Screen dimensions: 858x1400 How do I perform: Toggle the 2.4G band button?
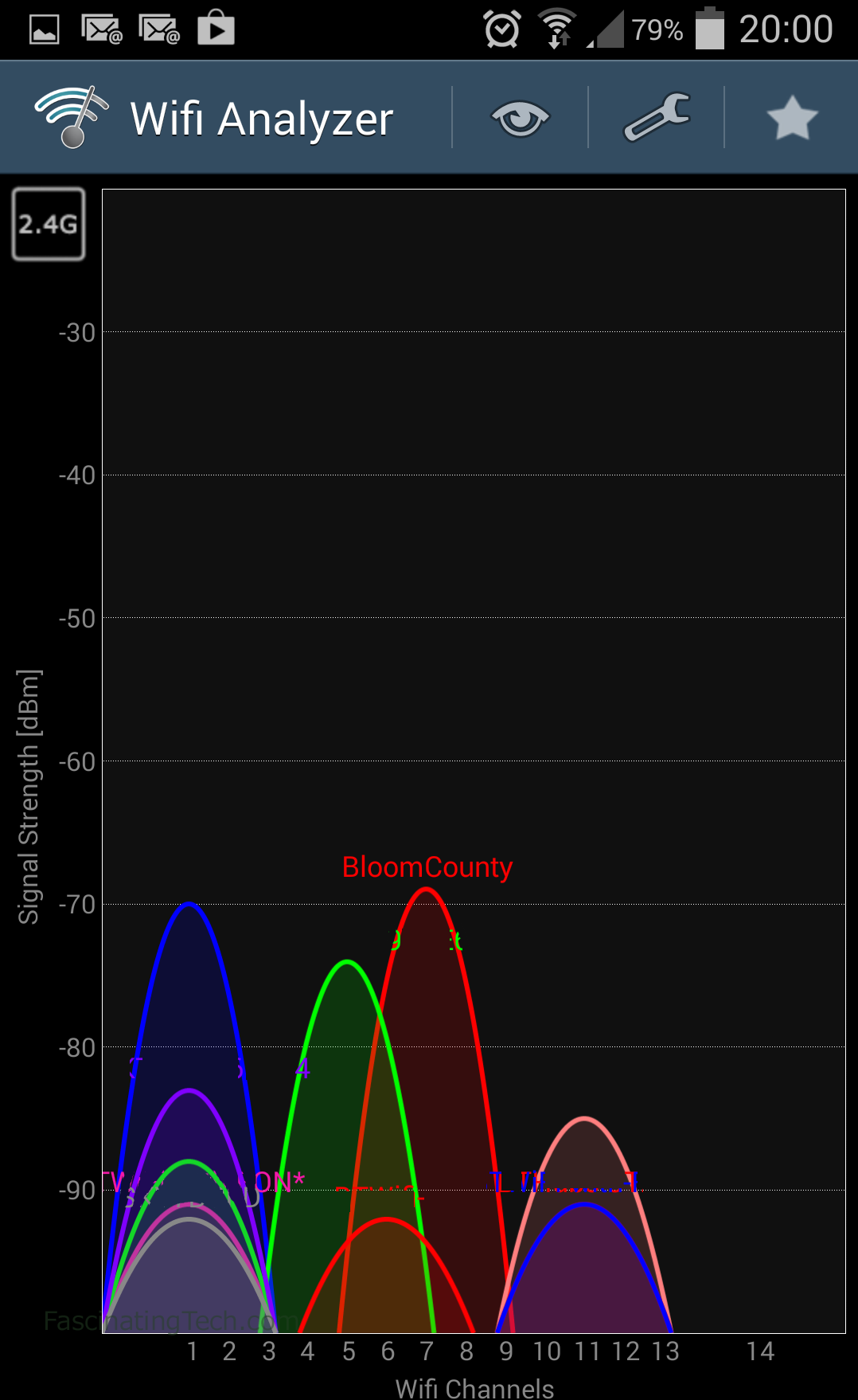[x=49, y=225]
